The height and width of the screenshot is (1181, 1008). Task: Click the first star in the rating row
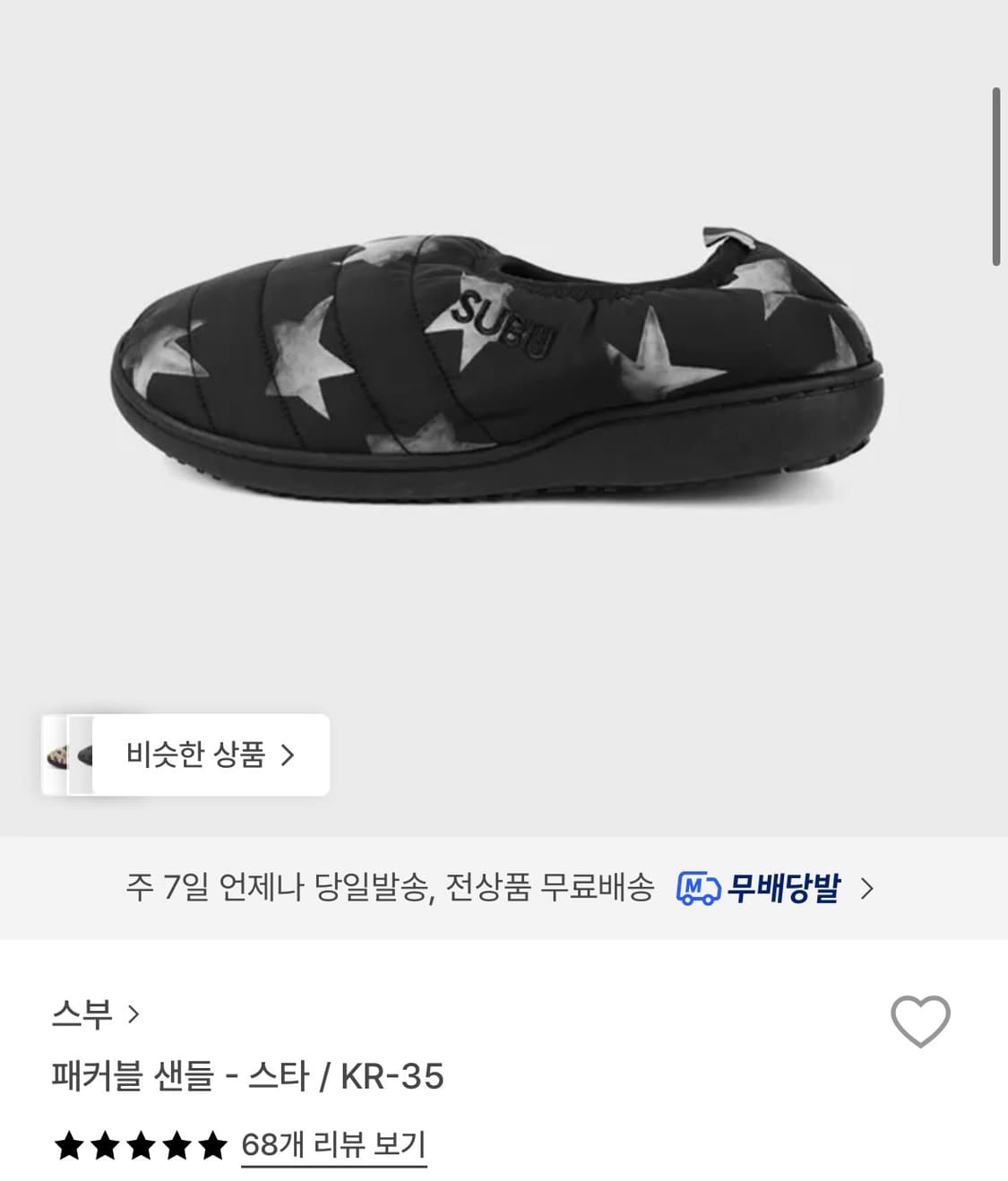tap(67, 1143)
